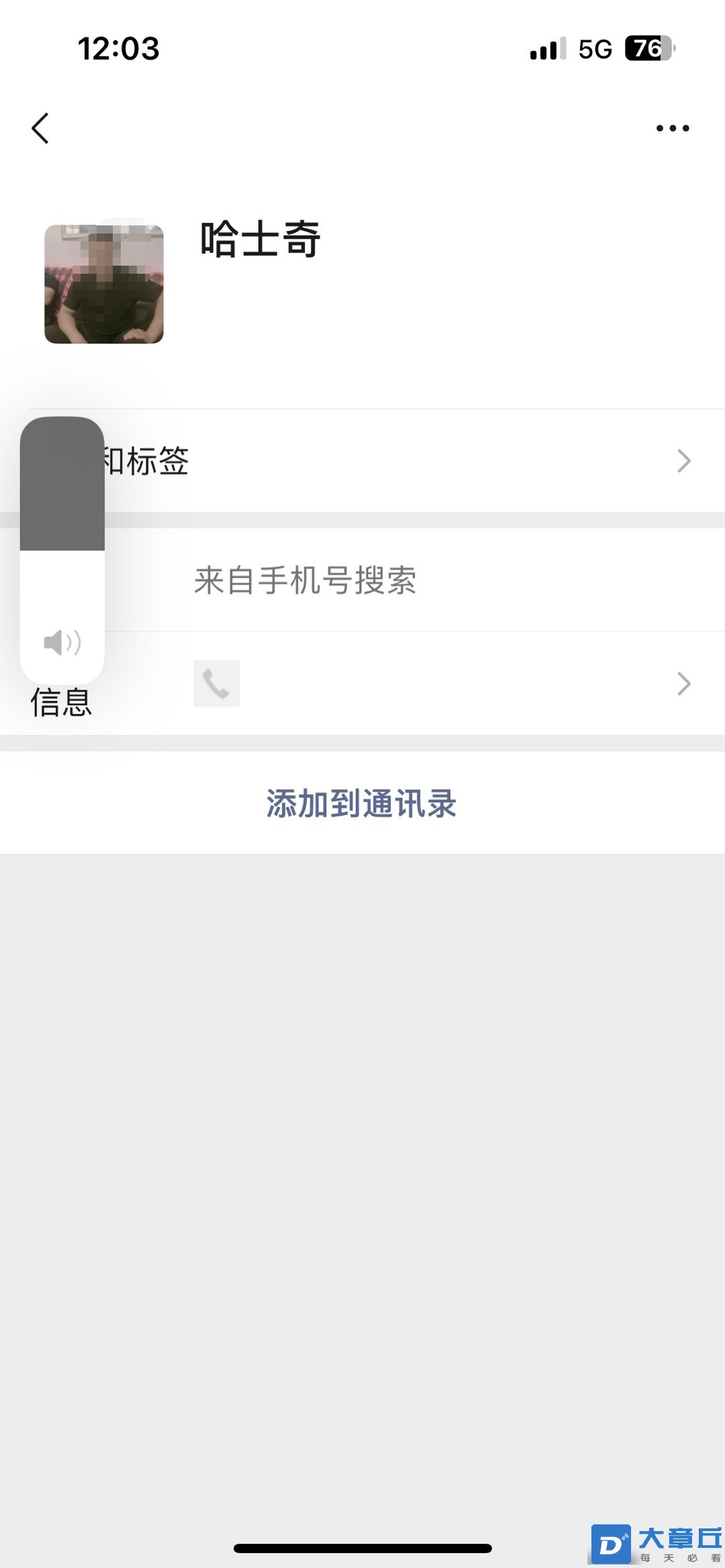
Task: Tap 添加到通讯录 to add the contact
Action: [362, 803]
